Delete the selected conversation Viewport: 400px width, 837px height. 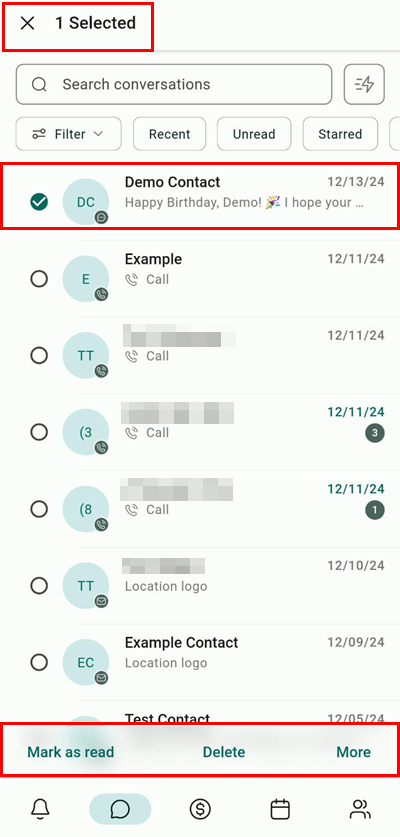click(224, 752)
